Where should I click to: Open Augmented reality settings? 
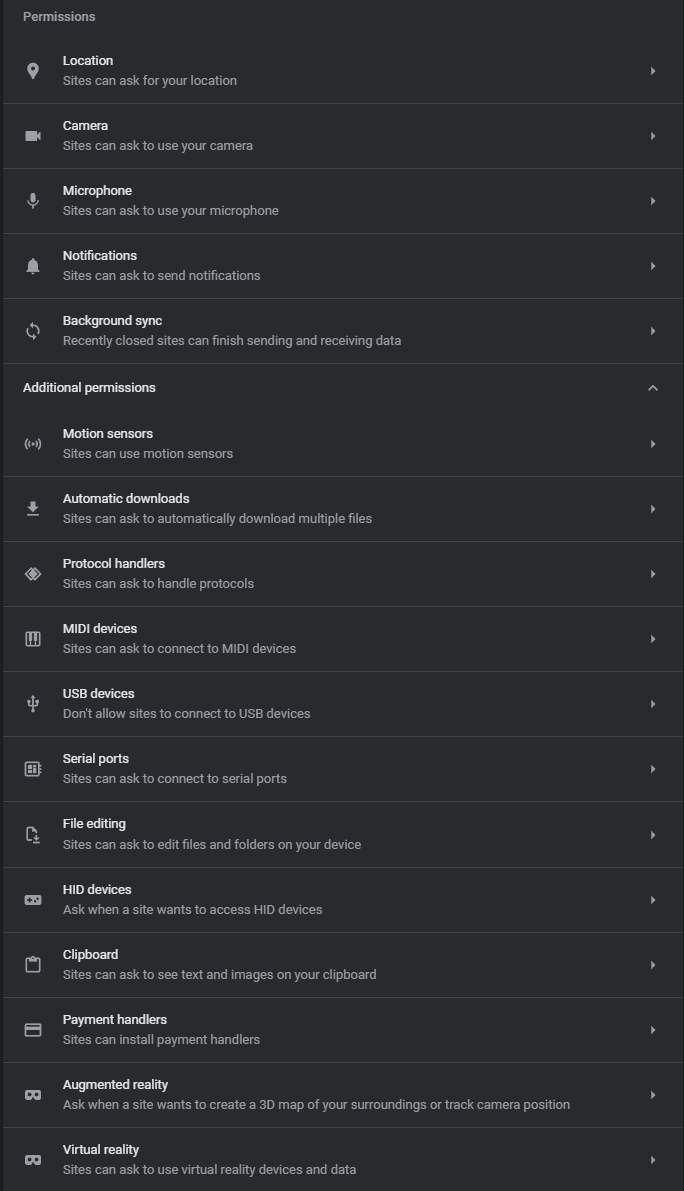pyautogui.click(x=342, y=1095)
